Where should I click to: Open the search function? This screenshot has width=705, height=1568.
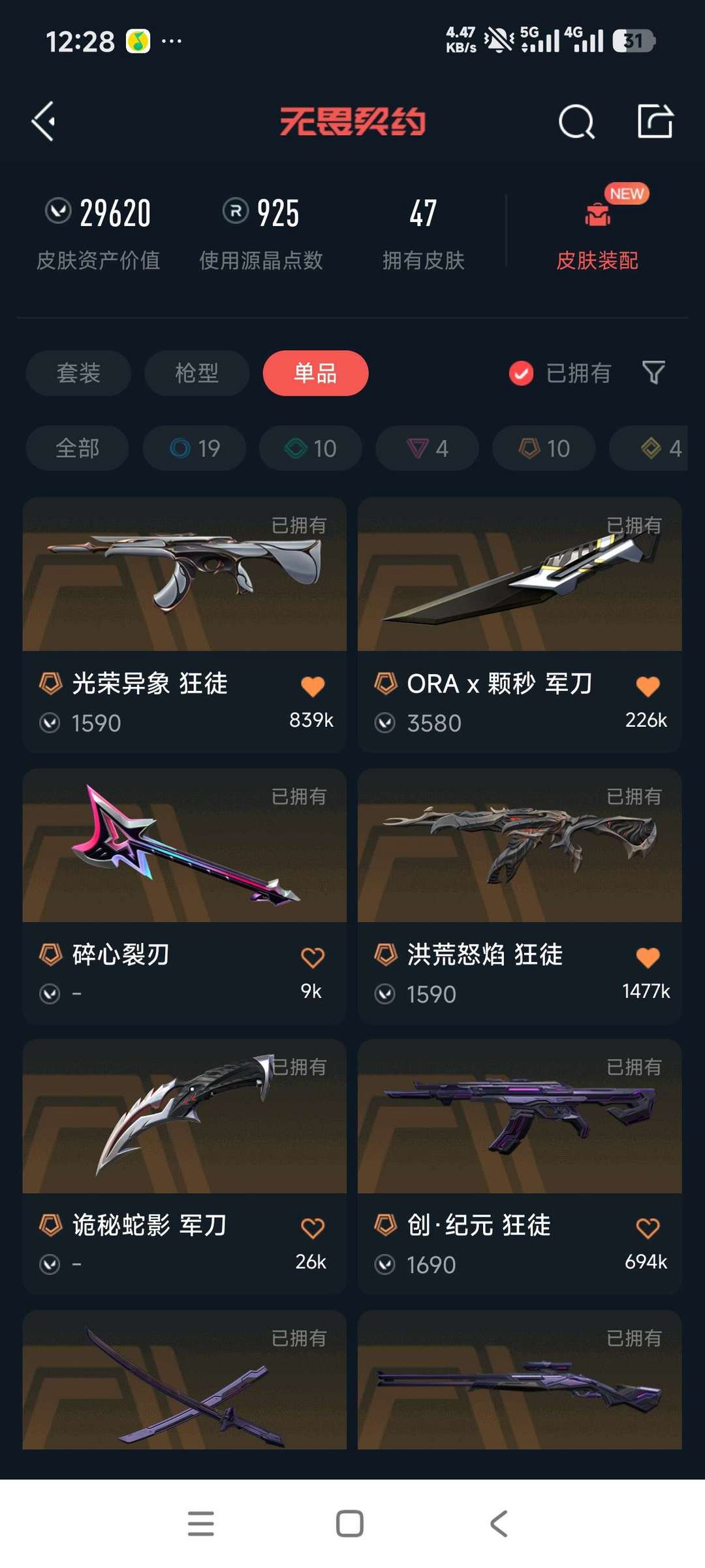coord(577,121)
